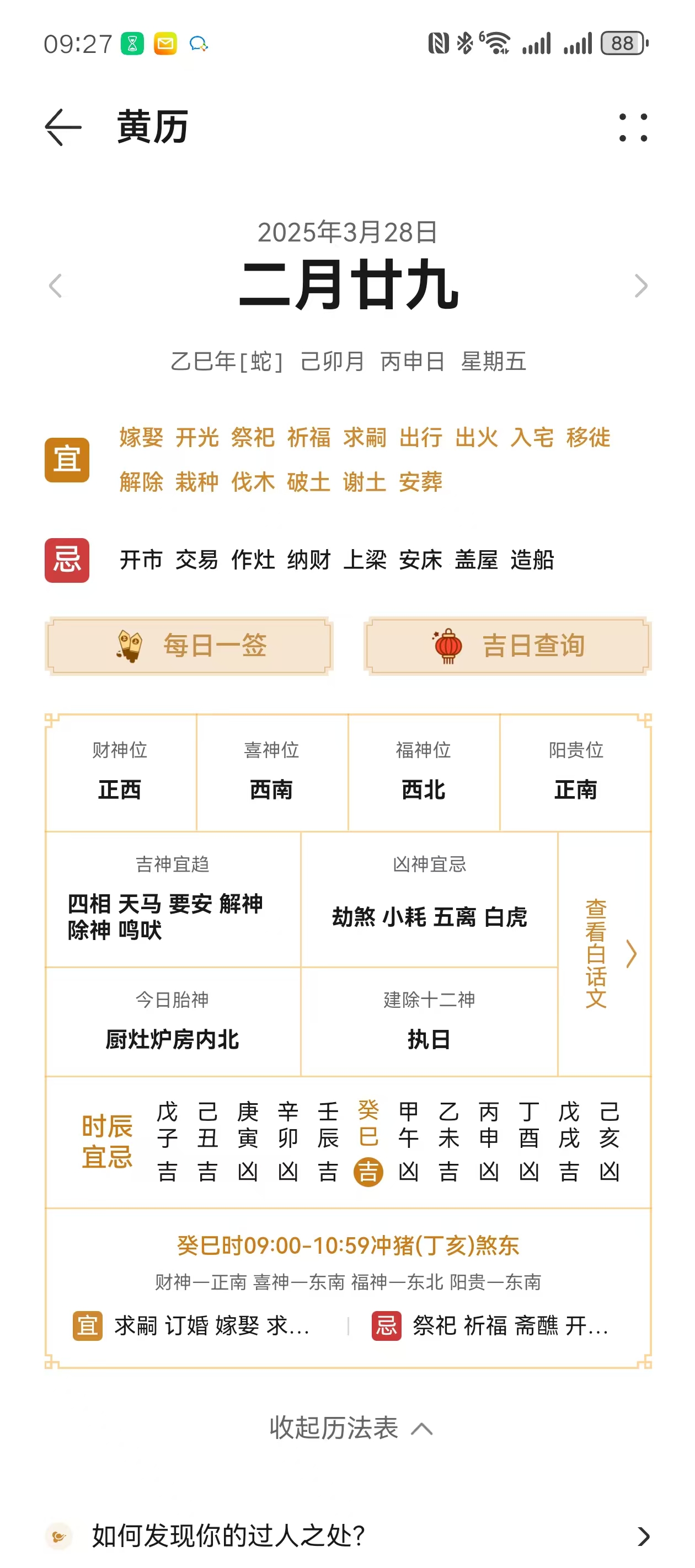Open 如何发现你的过人之处 article
This screenshot has width=695, height=1568.
coord(347,1535)
